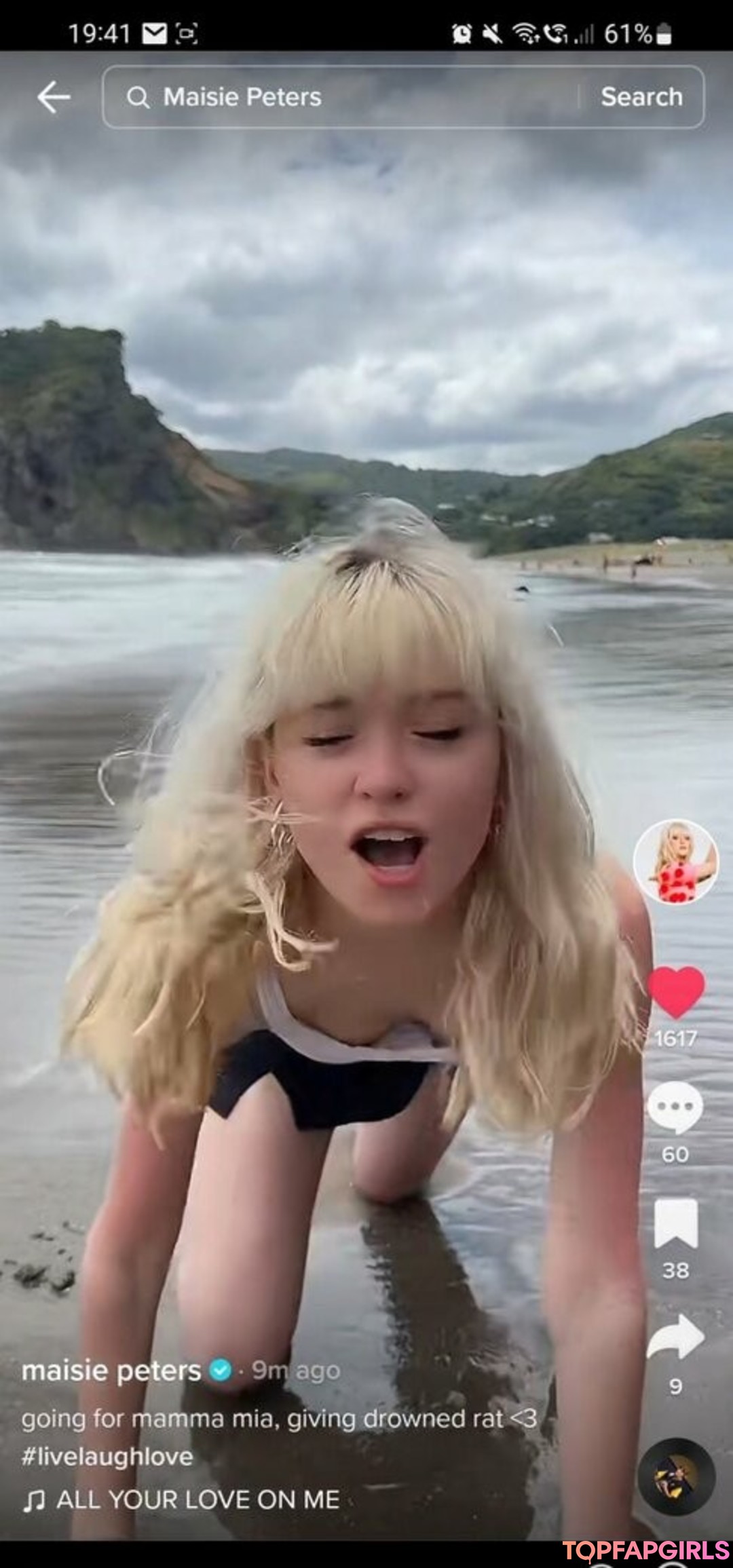Open the #livelaughlove hashtag
Image resolution: width=733 pixels, height=1568 pixels.
point(107,1457)
